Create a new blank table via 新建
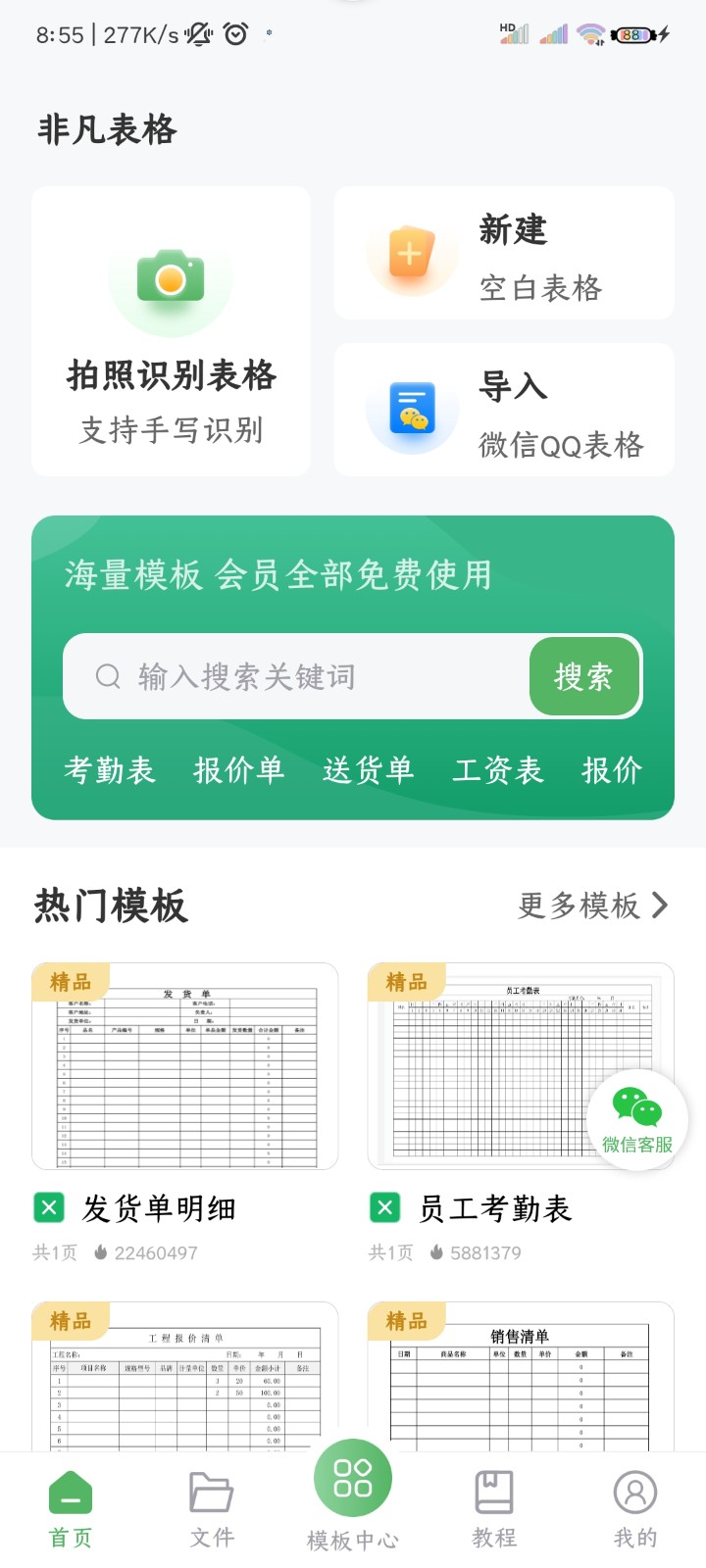This screenshot has height=1568, width=706. click(x=504, y=255)
